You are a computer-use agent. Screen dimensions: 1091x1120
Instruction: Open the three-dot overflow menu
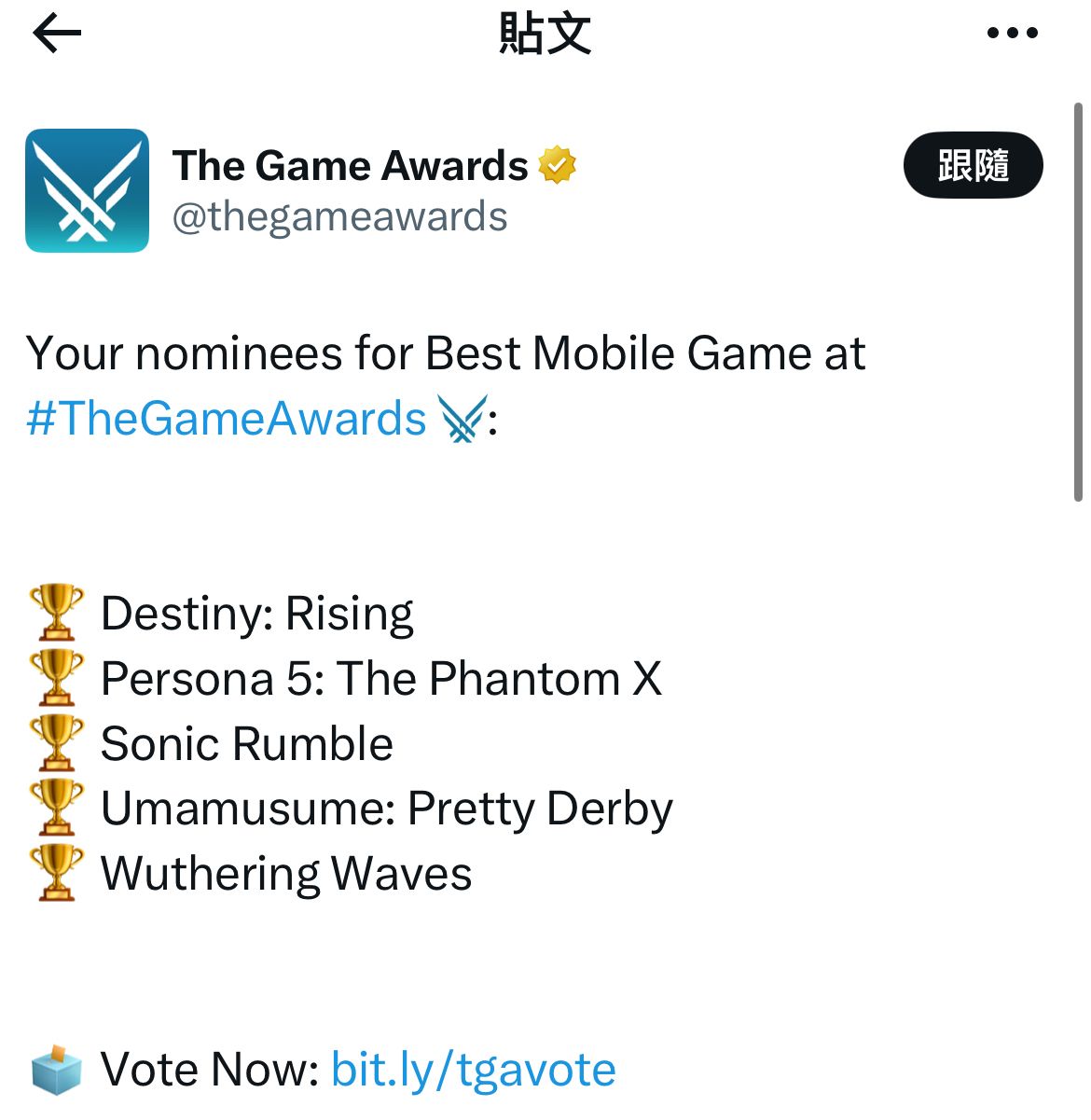click(1012, 34)
